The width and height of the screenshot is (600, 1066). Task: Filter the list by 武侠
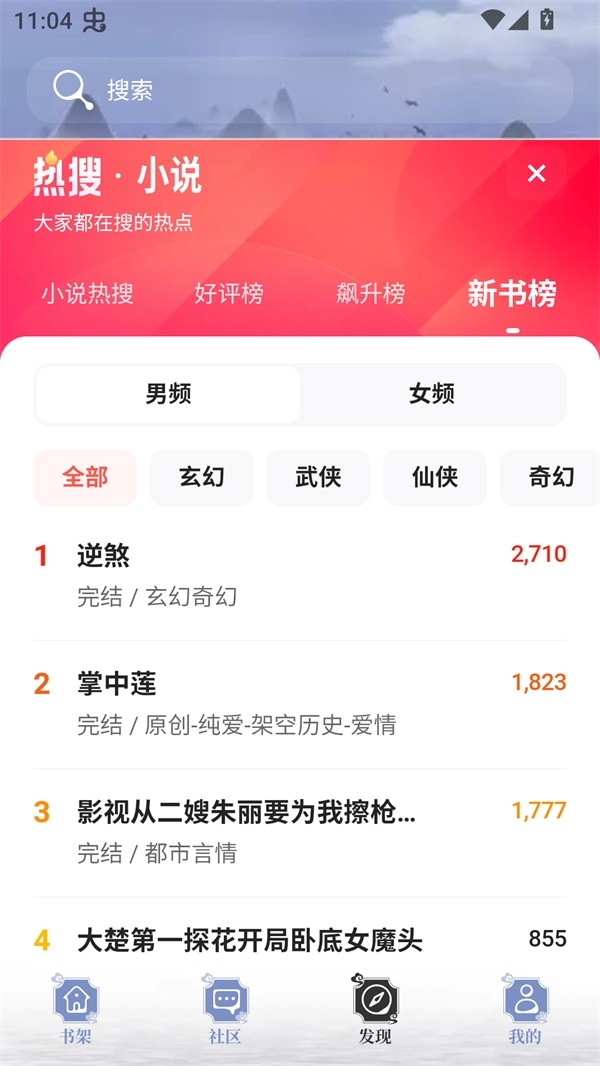(x=318, y=477)
